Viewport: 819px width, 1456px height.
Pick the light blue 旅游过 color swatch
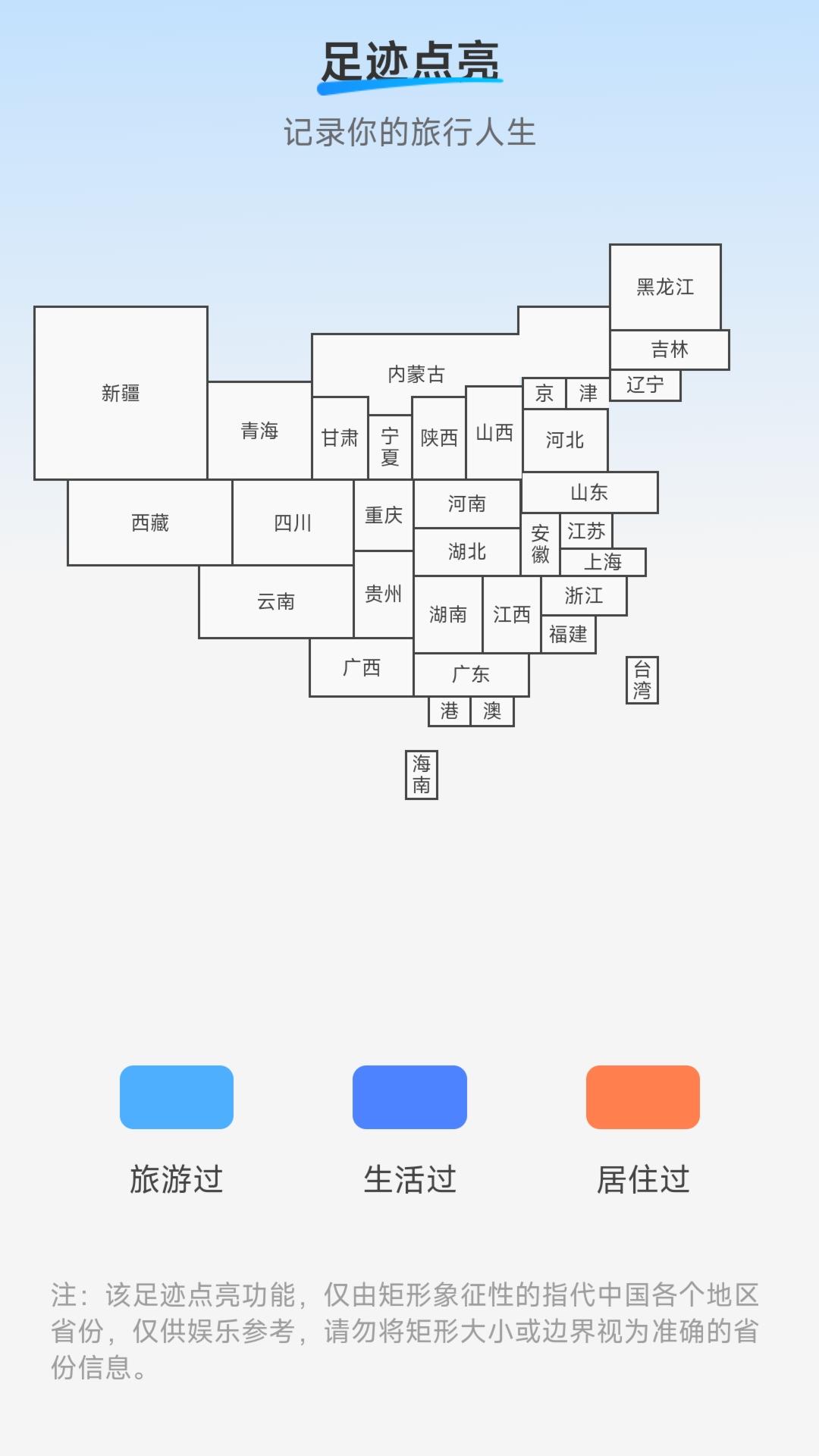176,1097
